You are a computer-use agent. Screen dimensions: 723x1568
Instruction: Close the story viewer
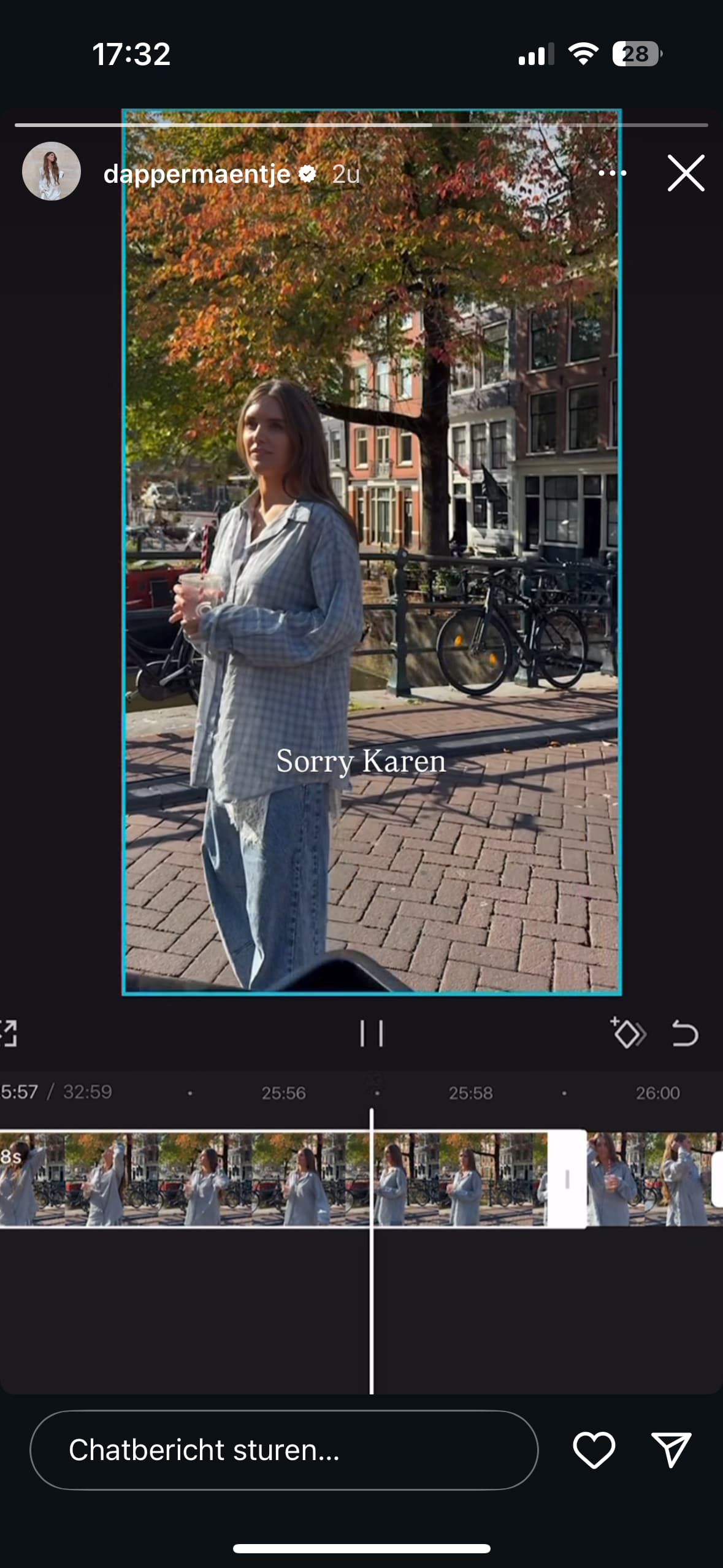click(686, 173)
